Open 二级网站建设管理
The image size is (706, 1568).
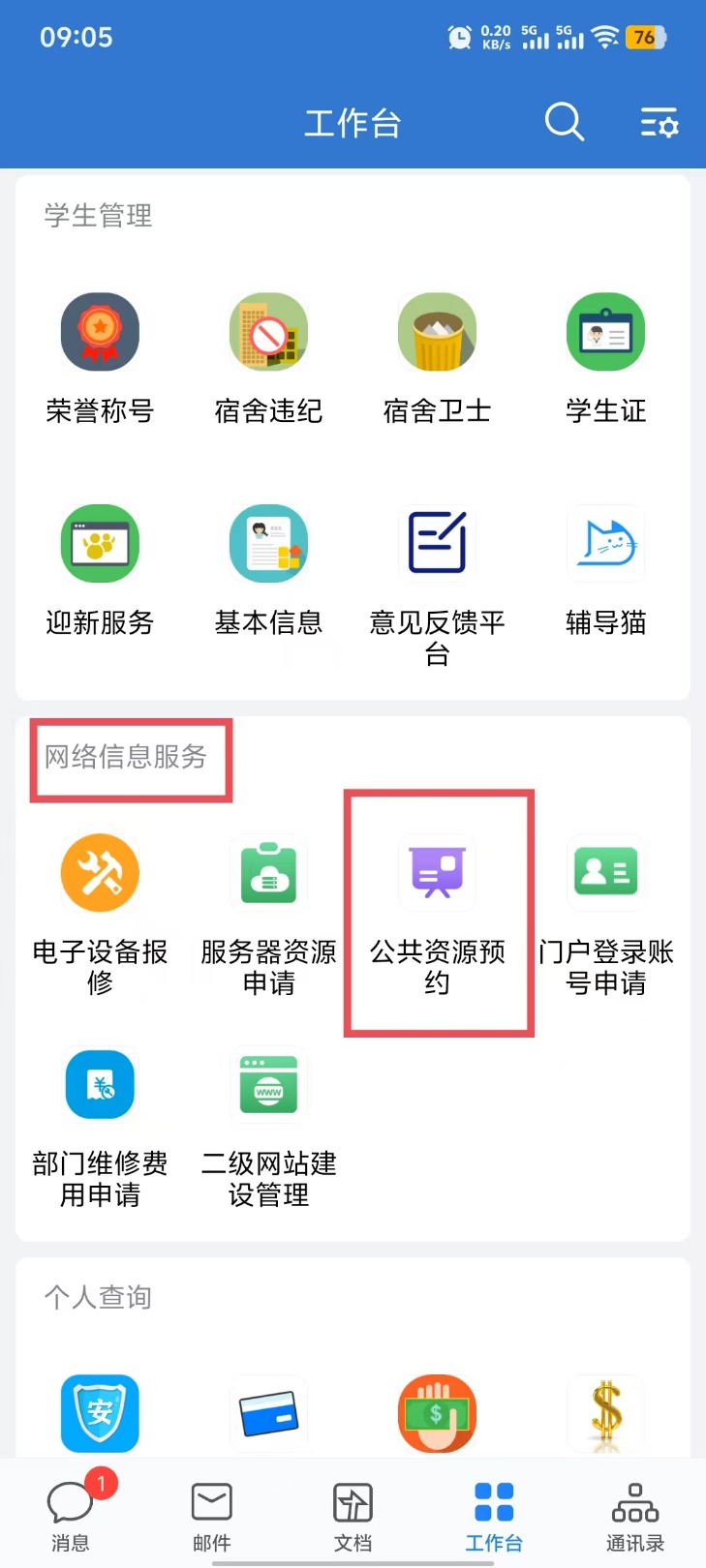point(268,1086)
